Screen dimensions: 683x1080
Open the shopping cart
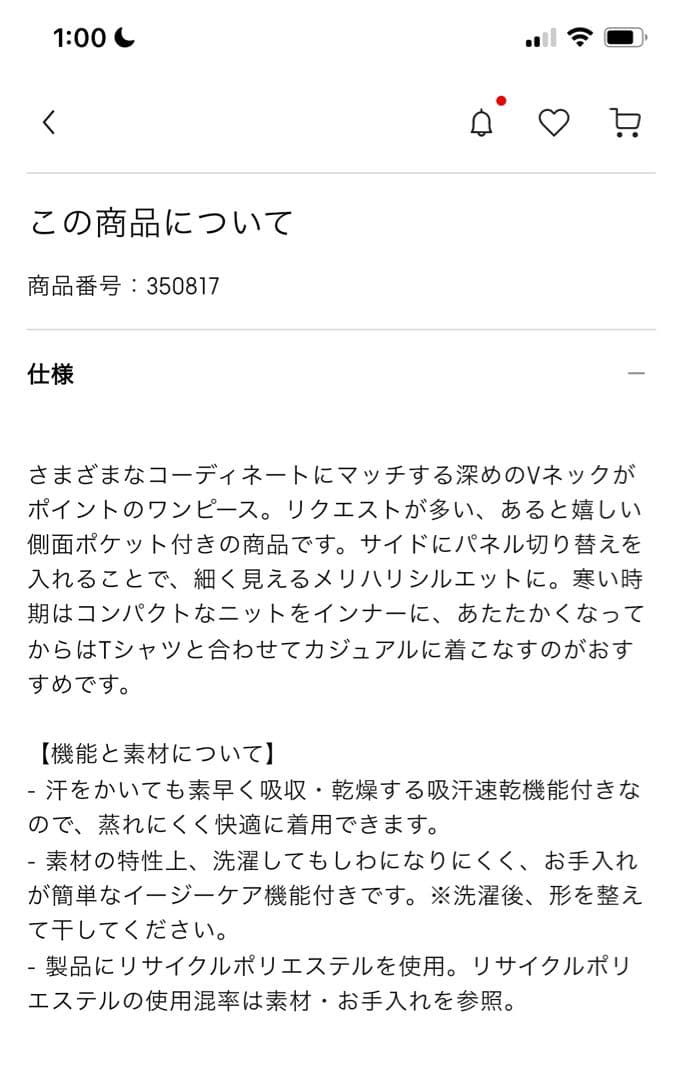(x=625, y=123)
